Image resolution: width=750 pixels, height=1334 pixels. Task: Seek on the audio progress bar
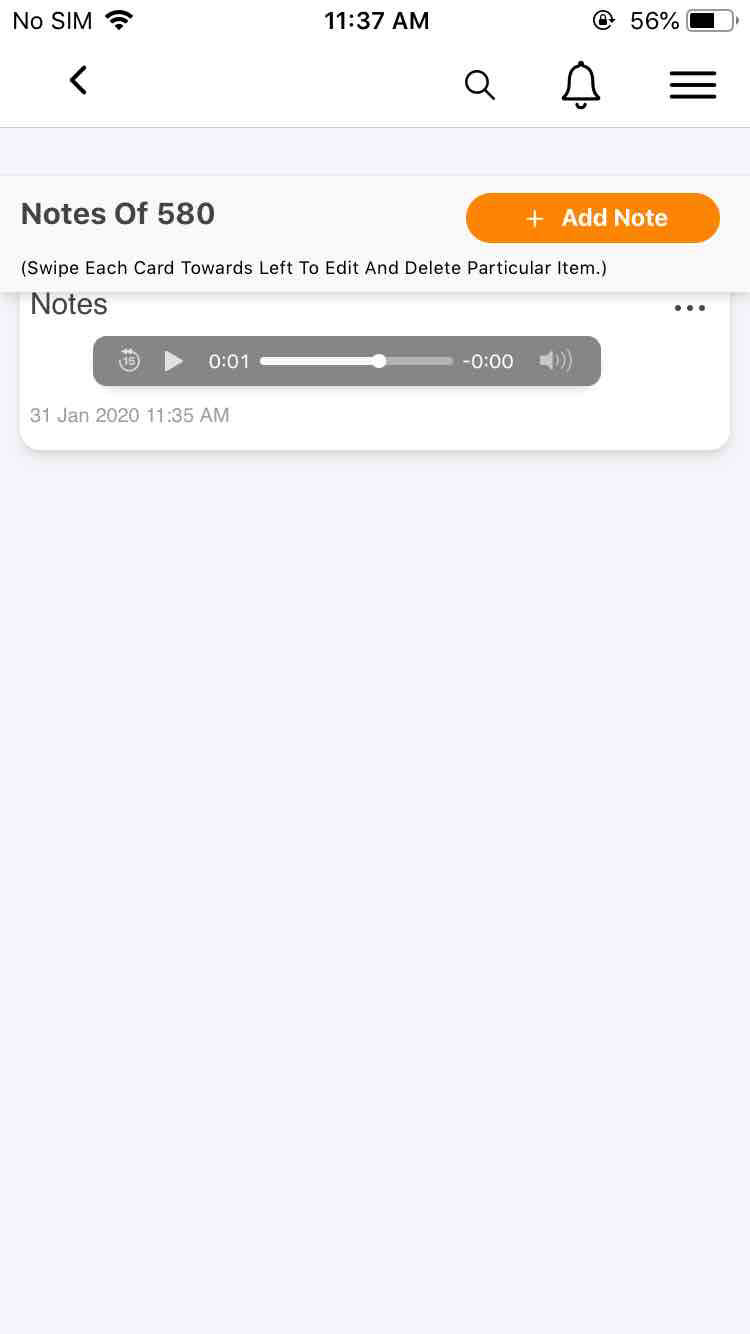356,361
